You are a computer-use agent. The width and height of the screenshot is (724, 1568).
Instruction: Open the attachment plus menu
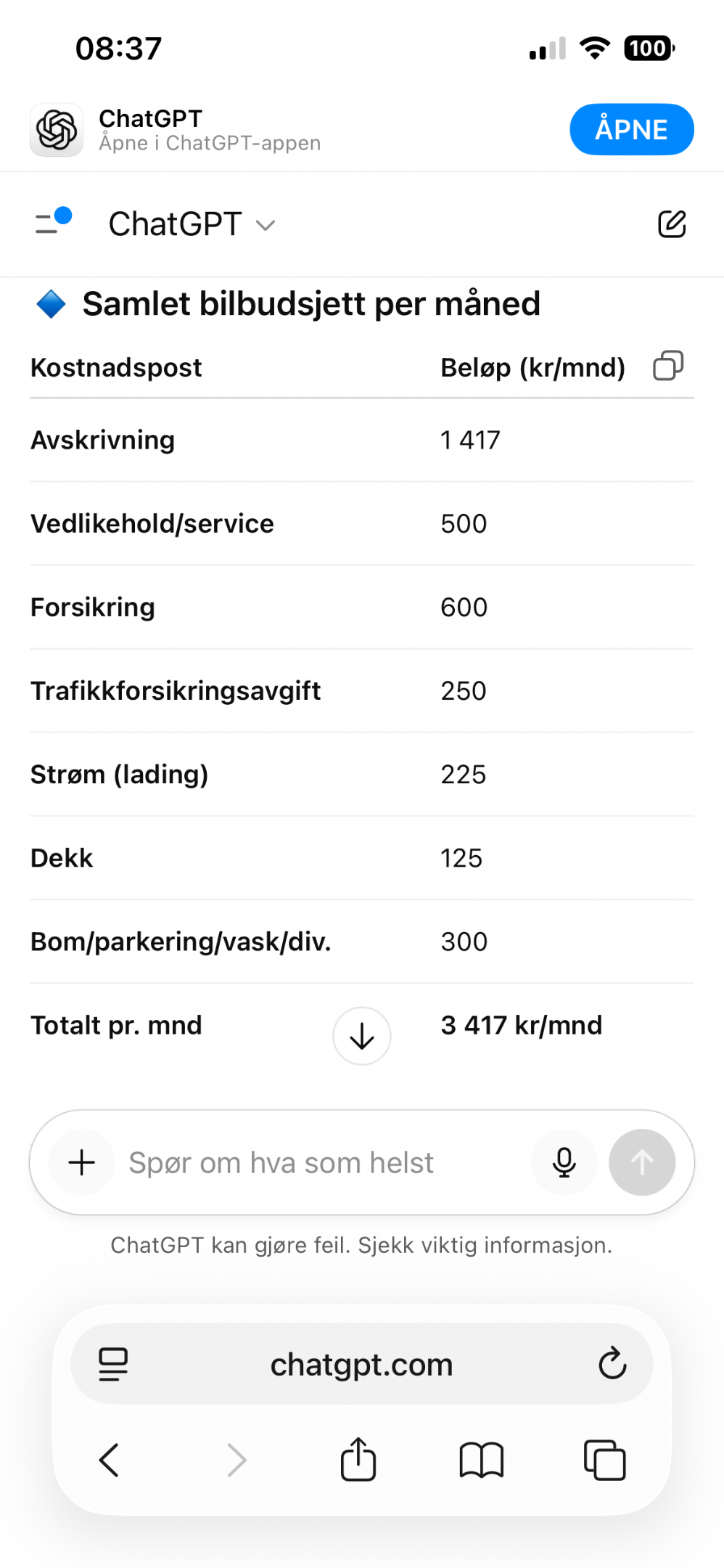click(x=82, y=1162)
